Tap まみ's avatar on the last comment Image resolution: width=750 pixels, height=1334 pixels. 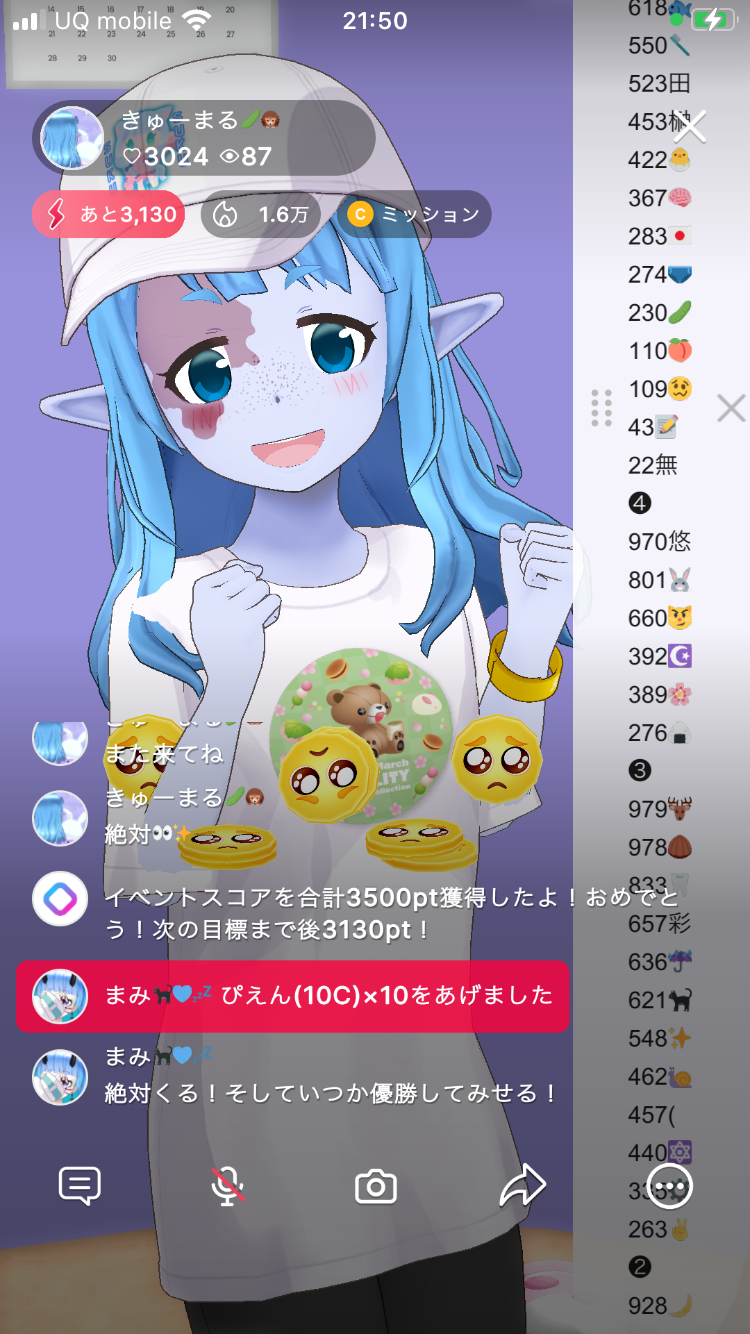pos(60,1077)
